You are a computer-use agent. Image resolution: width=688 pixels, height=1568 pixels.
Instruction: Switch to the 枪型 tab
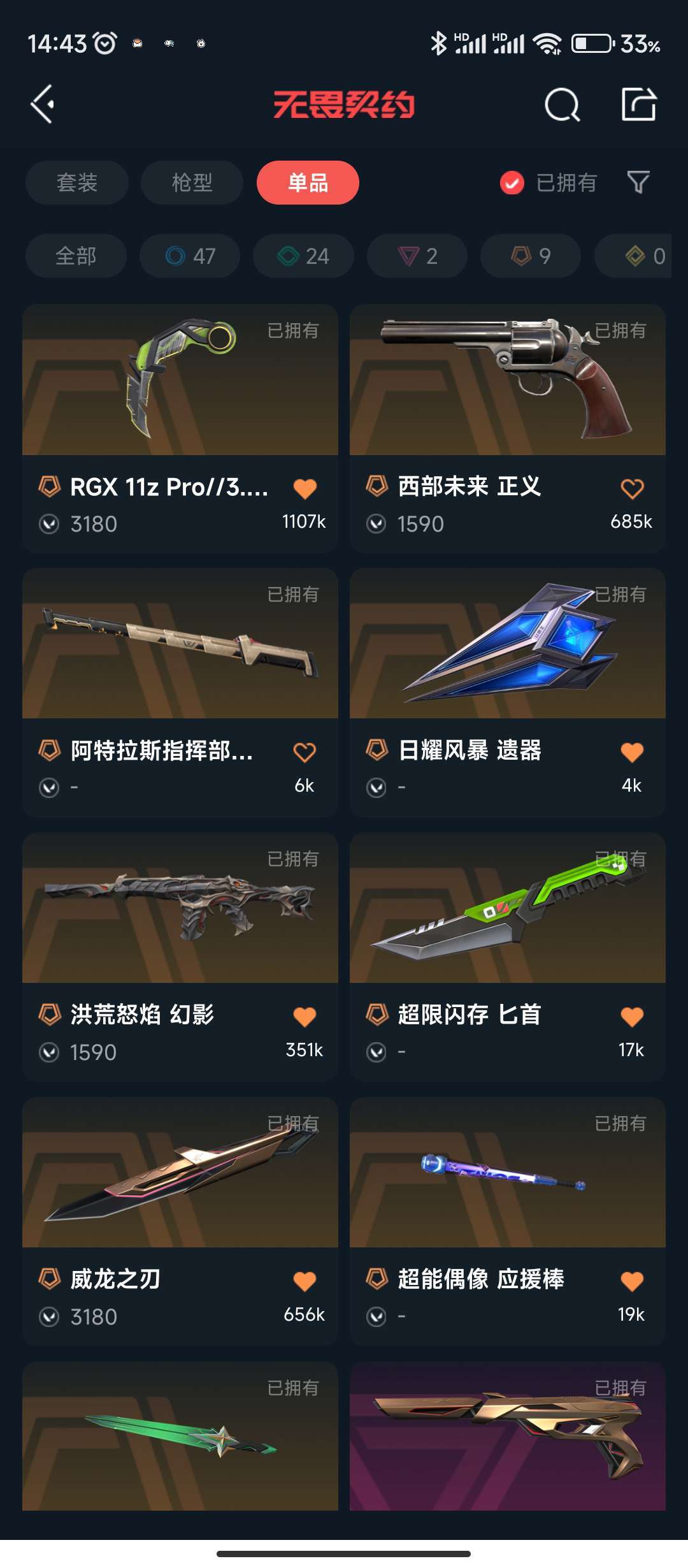(x=192, y=183)
